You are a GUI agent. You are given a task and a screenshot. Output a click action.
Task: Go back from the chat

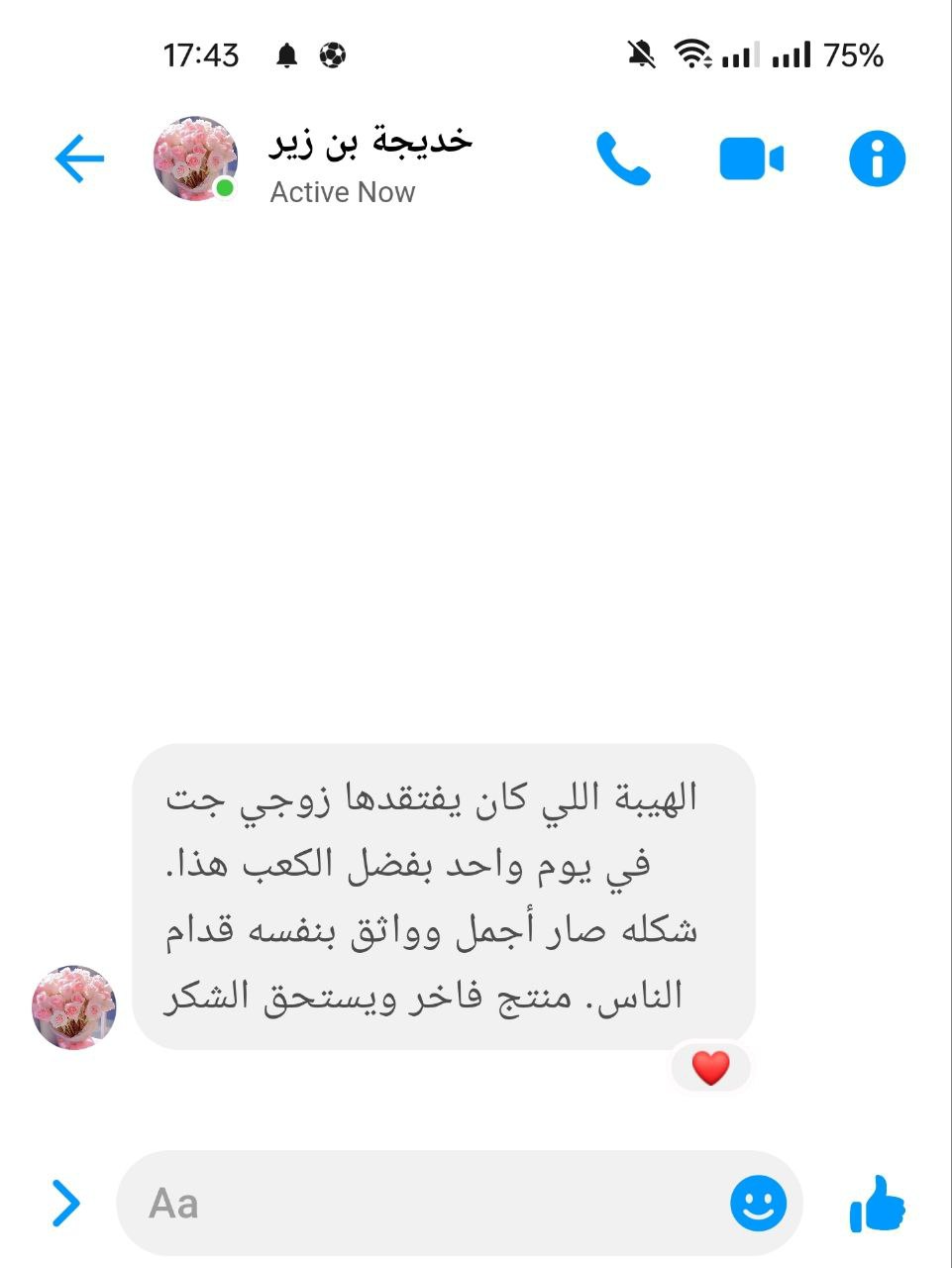point(79,158)
